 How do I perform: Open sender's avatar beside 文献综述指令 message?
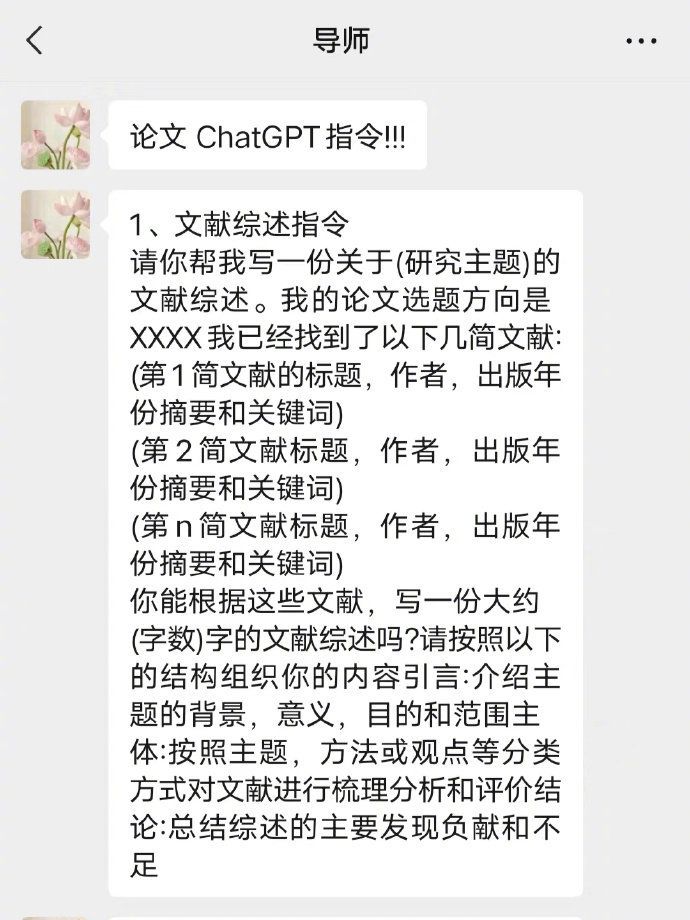[x=56, y=225]
